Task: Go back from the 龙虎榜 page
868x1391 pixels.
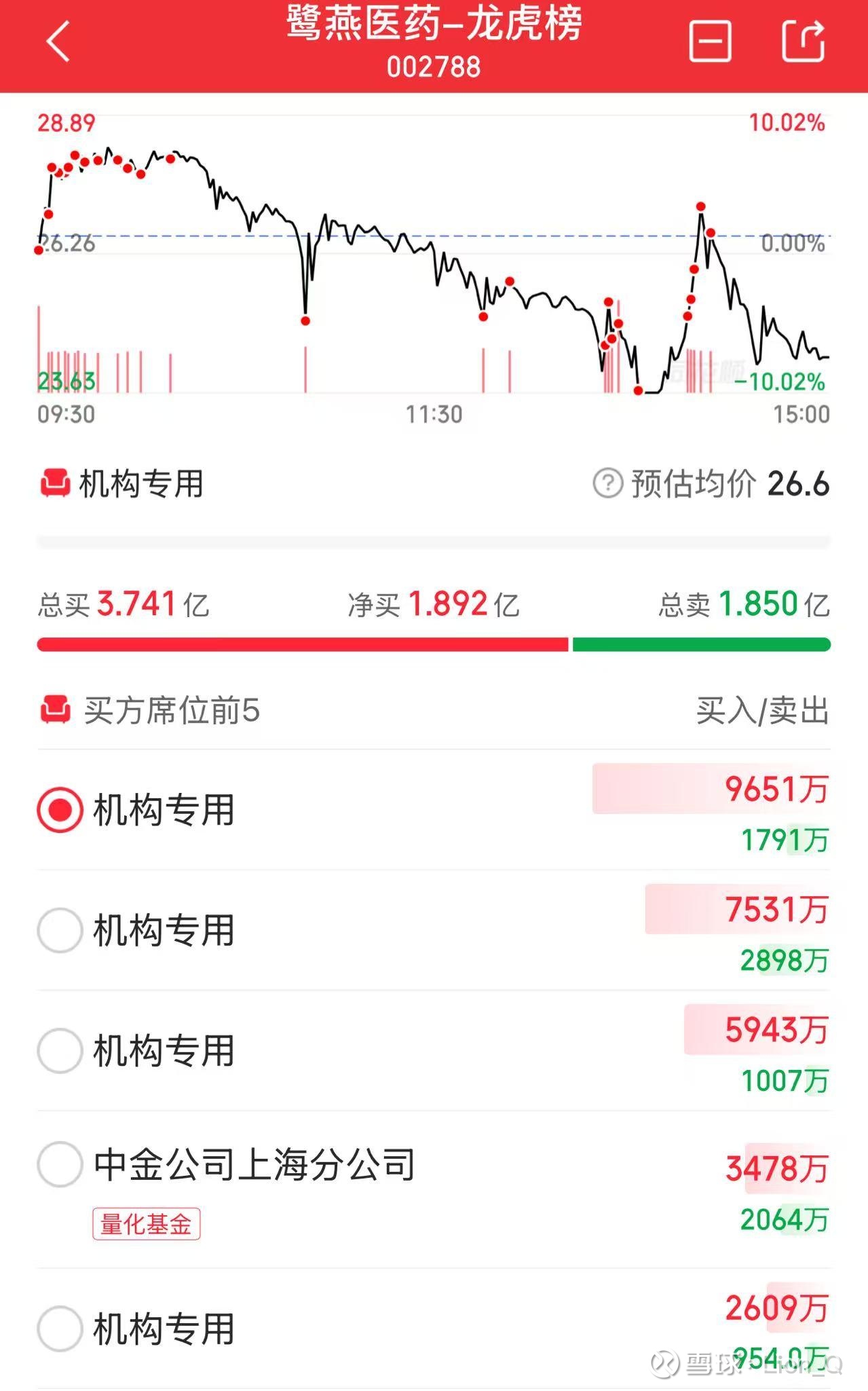Action: [x=58, y=41]
